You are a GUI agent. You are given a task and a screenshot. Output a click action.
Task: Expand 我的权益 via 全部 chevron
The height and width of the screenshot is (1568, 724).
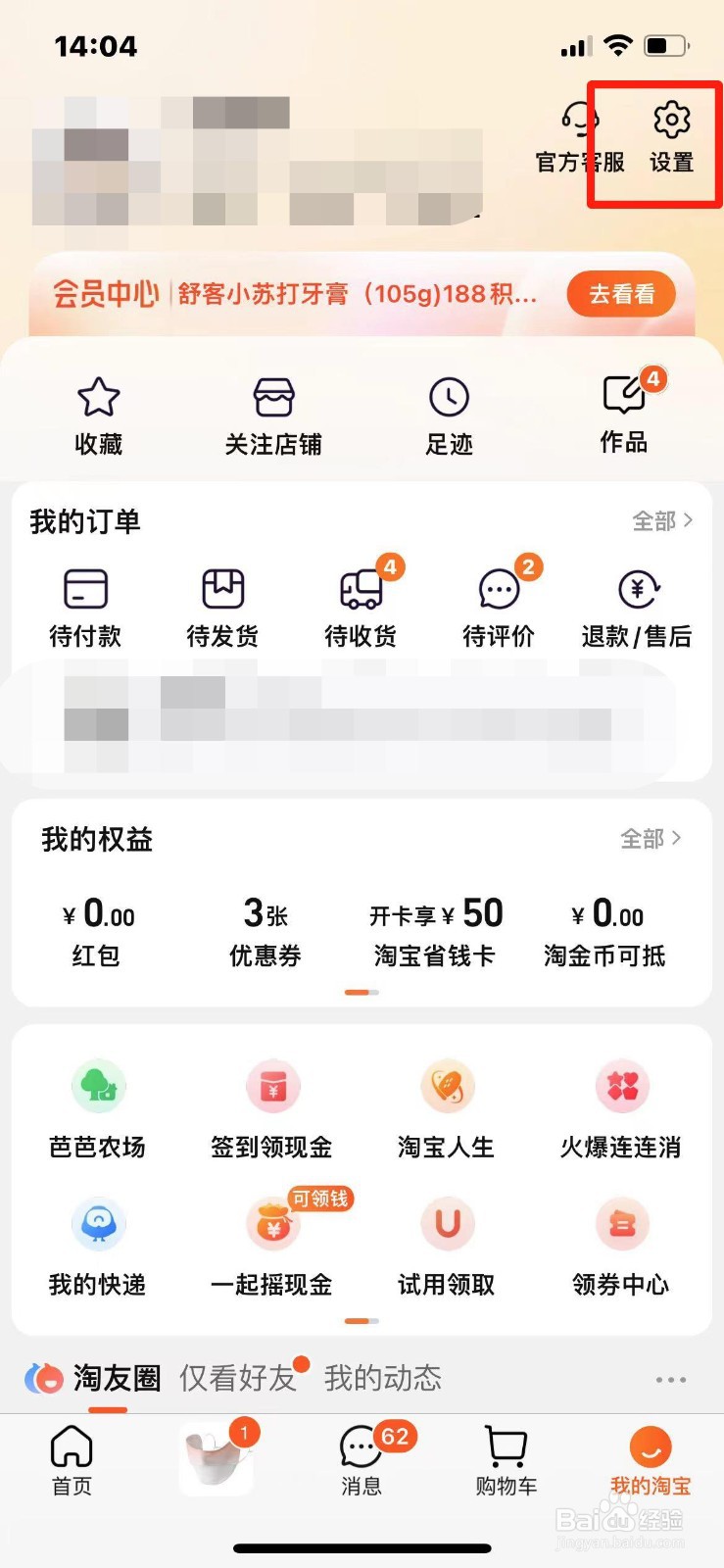click(x=651, y=839)
